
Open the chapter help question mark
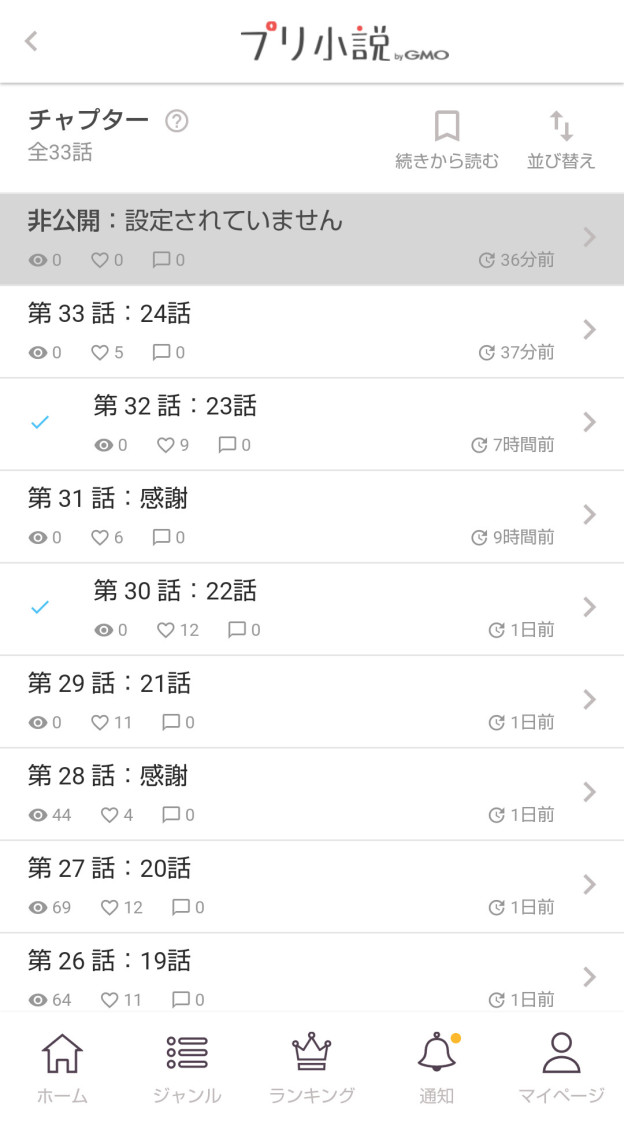pyautogui.click(x=177, y=121)
